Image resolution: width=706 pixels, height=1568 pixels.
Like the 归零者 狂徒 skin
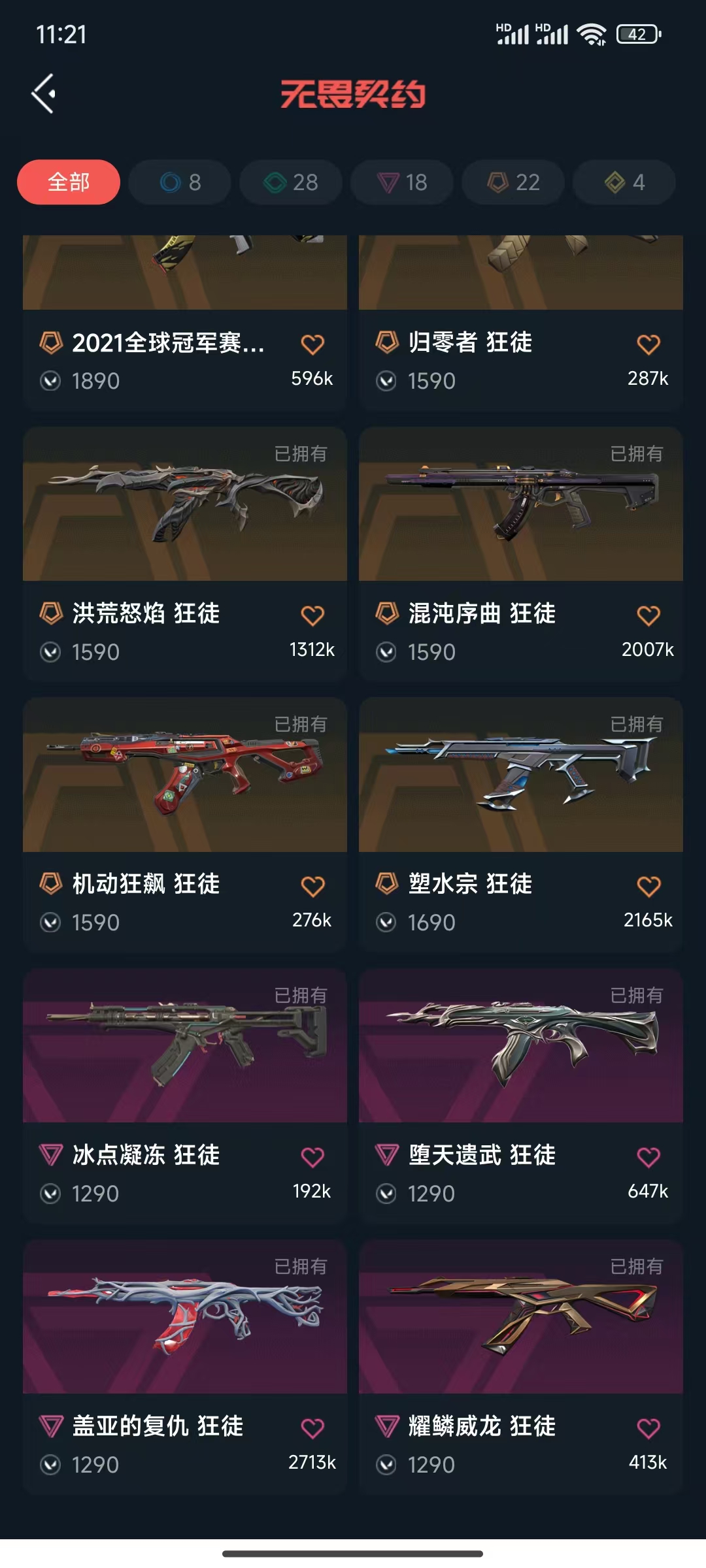[x=648, y=344]
